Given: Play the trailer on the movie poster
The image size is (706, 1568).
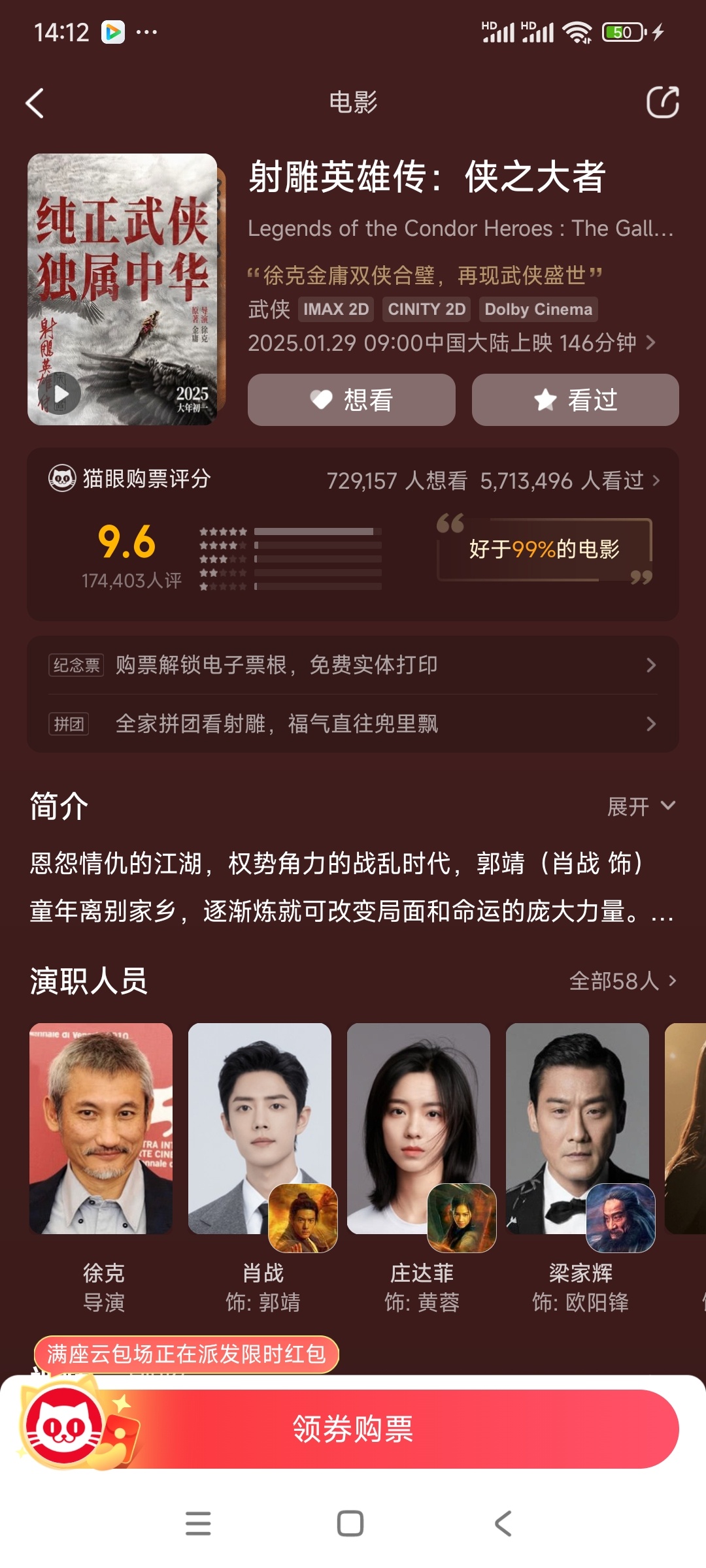Looking at the screenshot, I should [x=60, y=394].
